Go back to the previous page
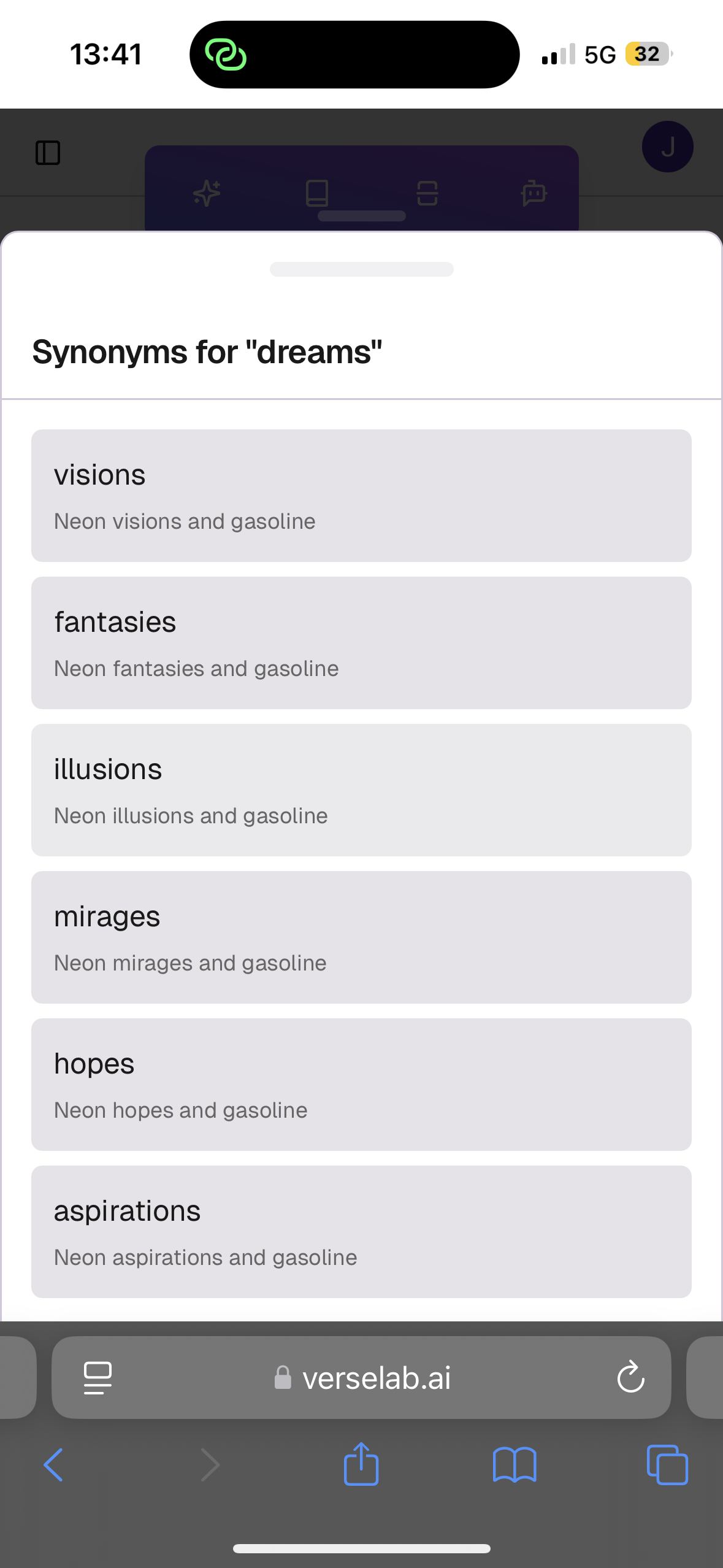This screenshot has height=1568, width=723. 53,1465
